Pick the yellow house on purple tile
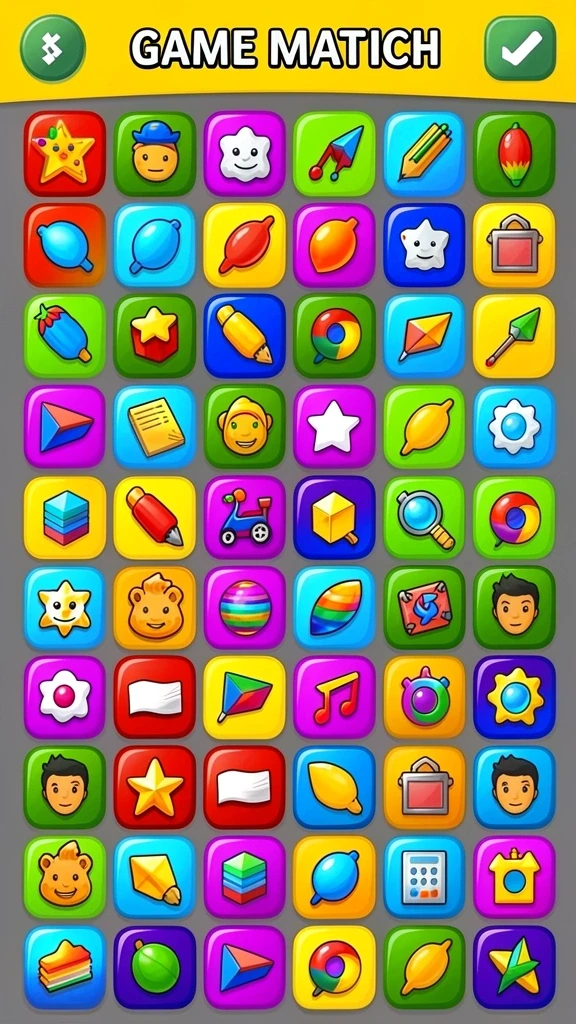576x1024 pixels. [515, 877]
